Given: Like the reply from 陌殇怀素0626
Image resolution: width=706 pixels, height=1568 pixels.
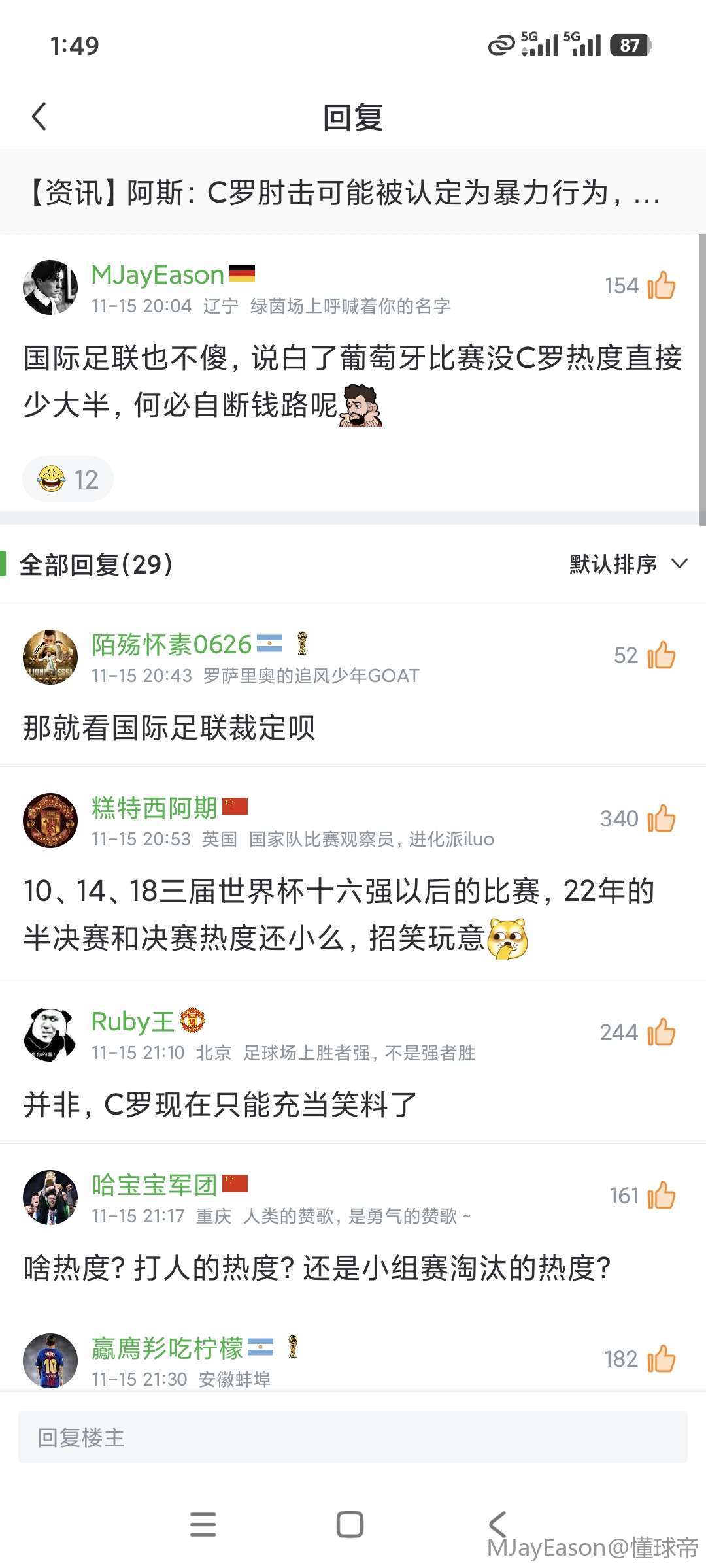Looking at the screenshot, I should [661, 655].
